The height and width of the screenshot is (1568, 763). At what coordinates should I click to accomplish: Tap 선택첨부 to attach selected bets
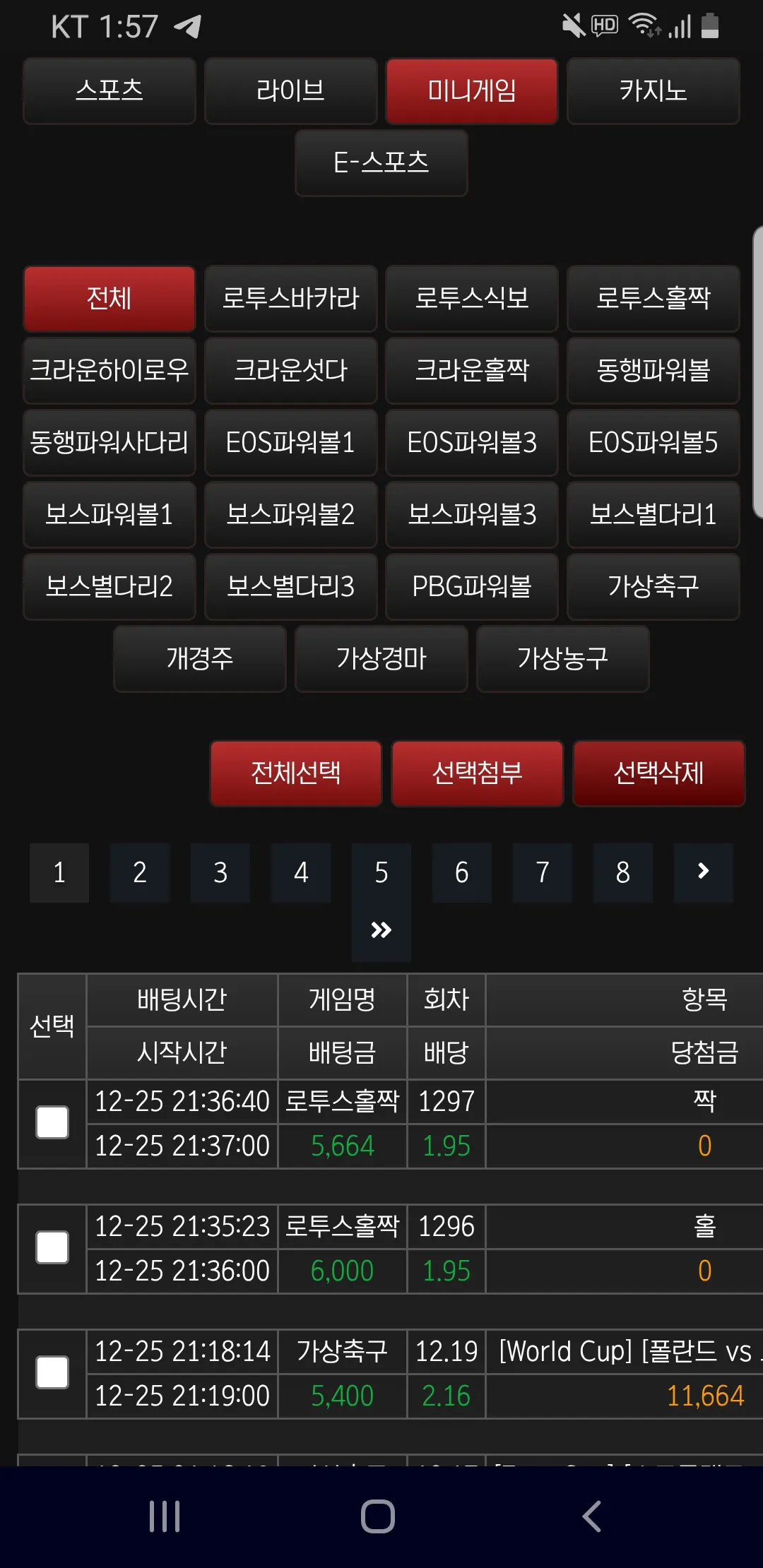(478, 773)
